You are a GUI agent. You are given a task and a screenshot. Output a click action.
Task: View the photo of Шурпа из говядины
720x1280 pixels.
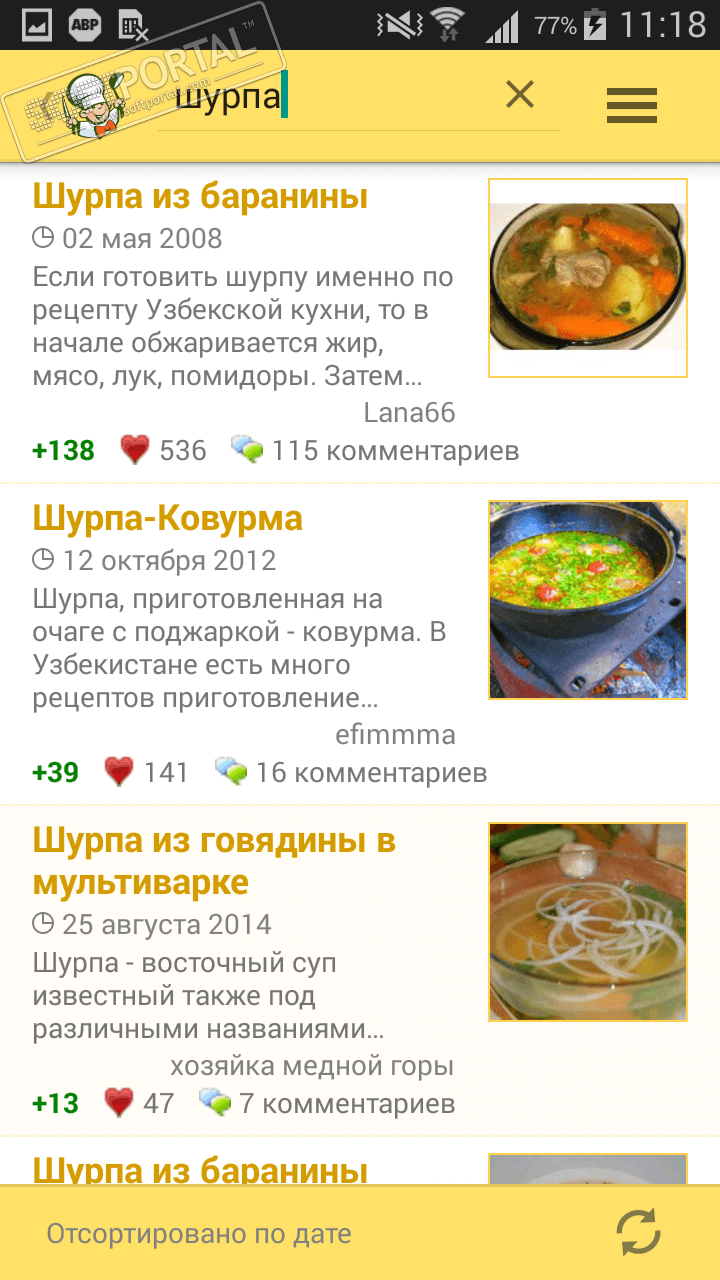[588, 922]
